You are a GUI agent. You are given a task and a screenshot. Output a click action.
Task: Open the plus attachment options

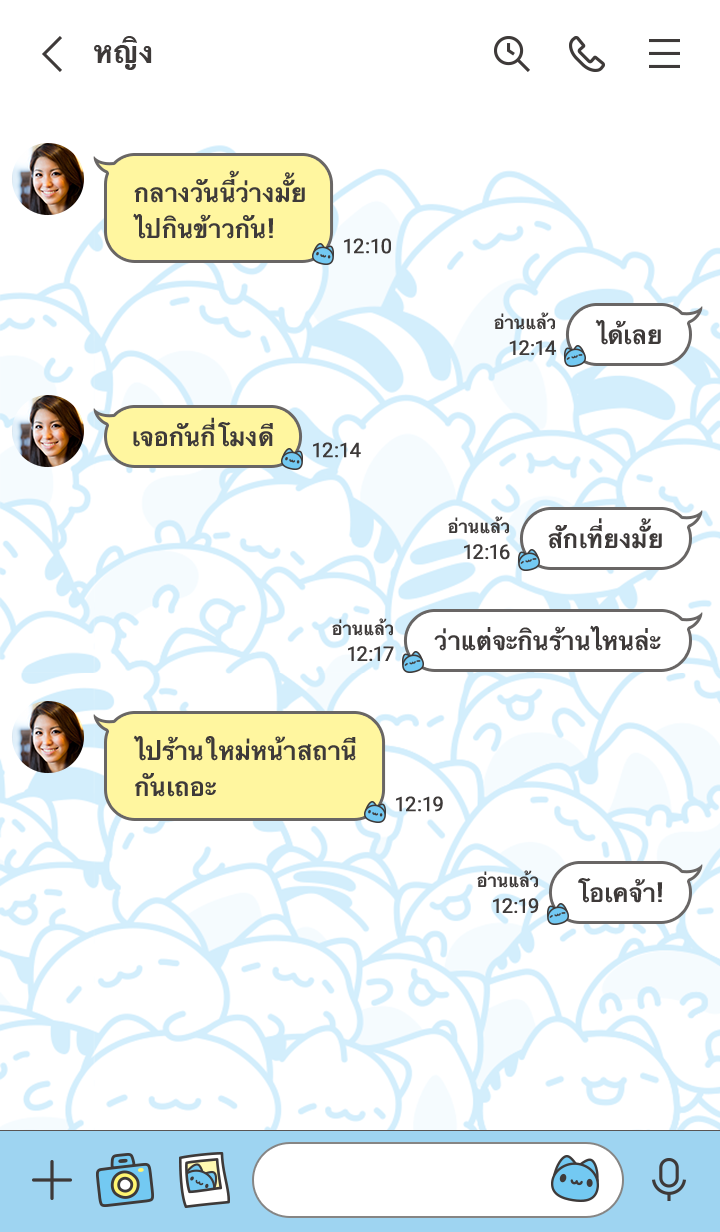click(52, 1181)
